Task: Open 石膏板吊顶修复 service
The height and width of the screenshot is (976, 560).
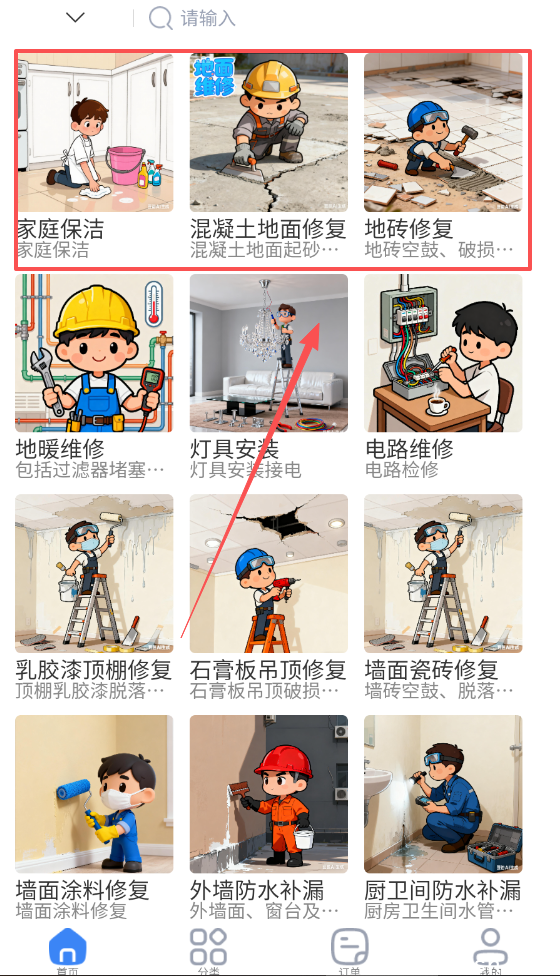Action: point(269,598)
